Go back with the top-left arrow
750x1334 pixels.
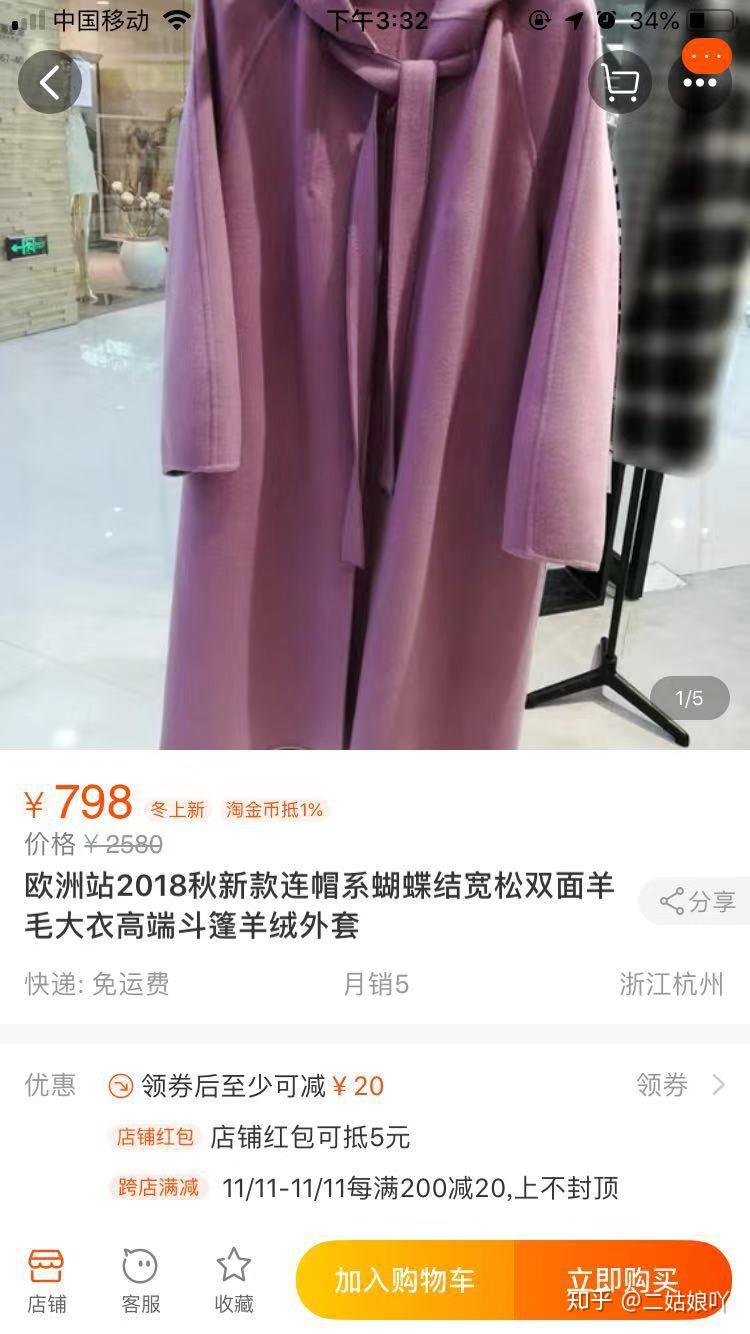[x=50, y=82]
